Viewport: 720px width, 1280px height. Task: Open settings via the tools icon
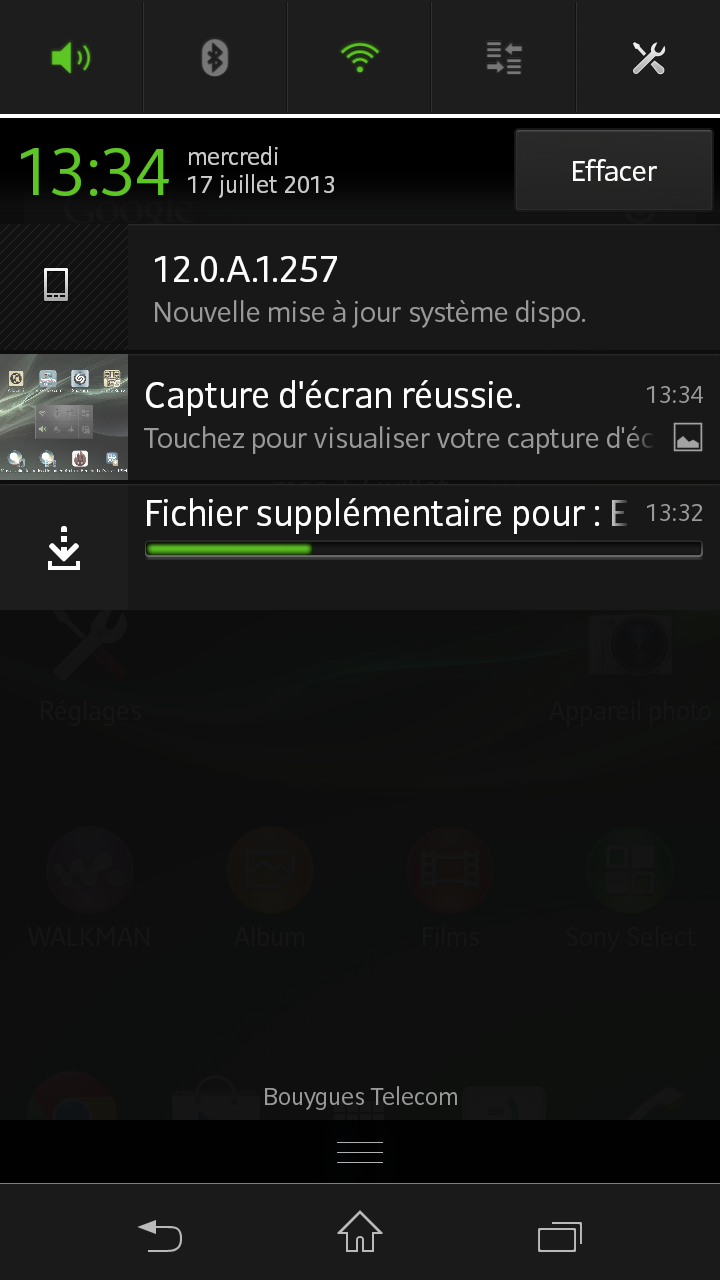[648, 58]
